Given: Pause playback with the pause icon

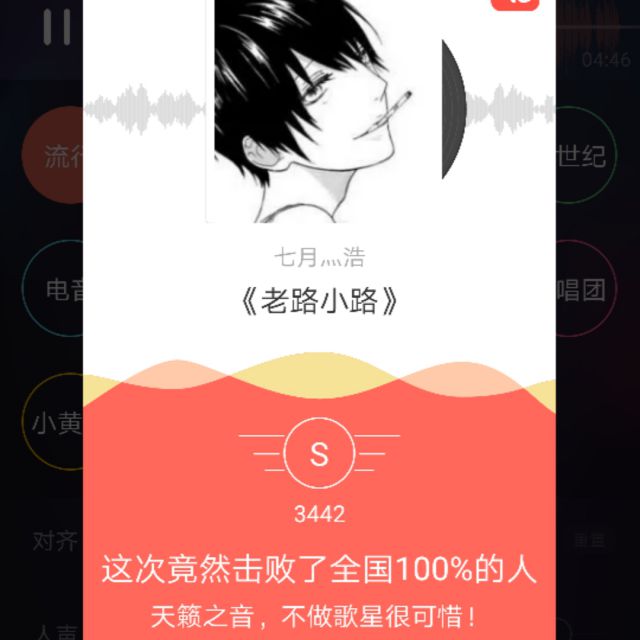Looking at the screenshot, I should tap(57, 27).
